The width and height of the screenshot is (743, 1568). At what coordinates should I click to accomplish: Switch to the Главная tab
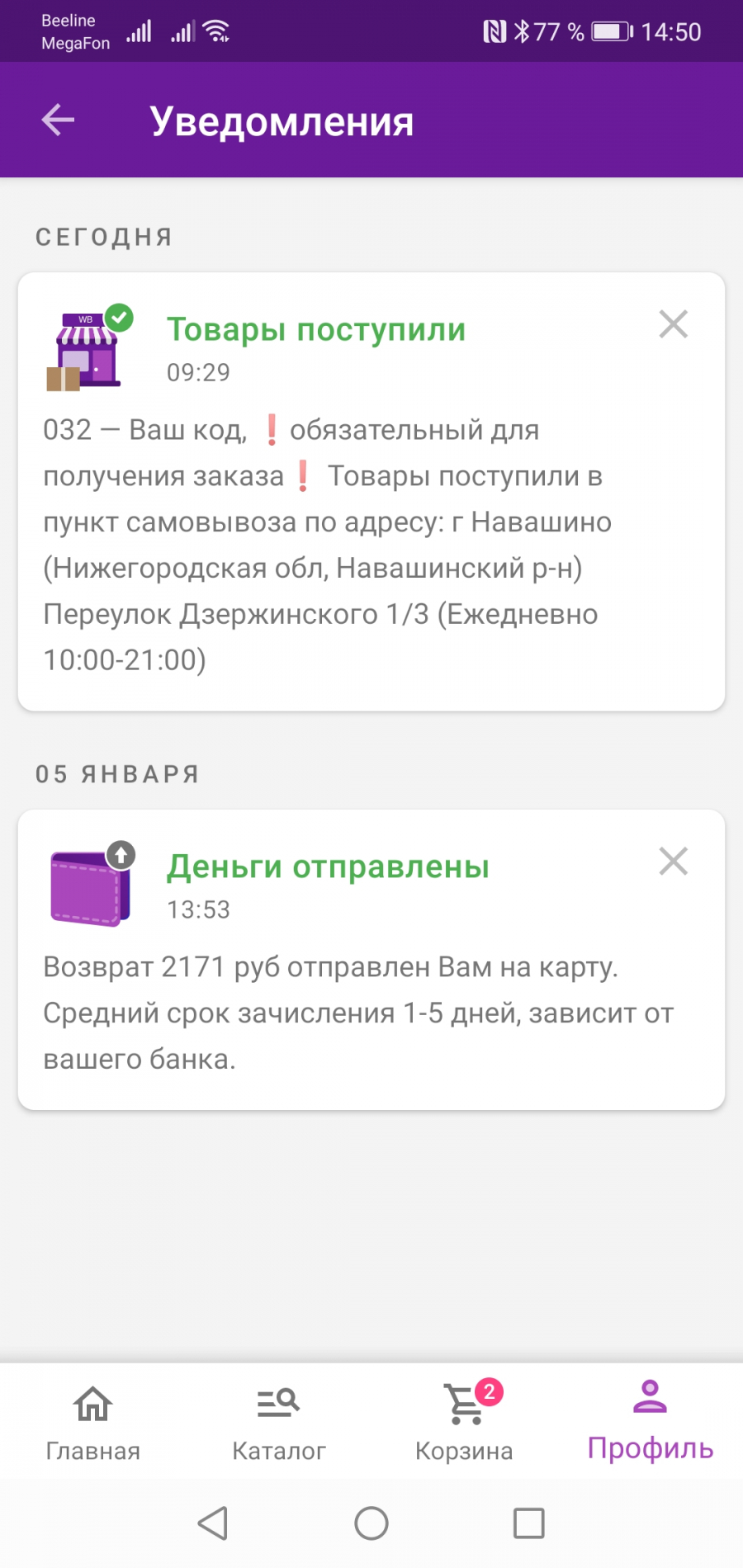click(x=93, y=1423)
